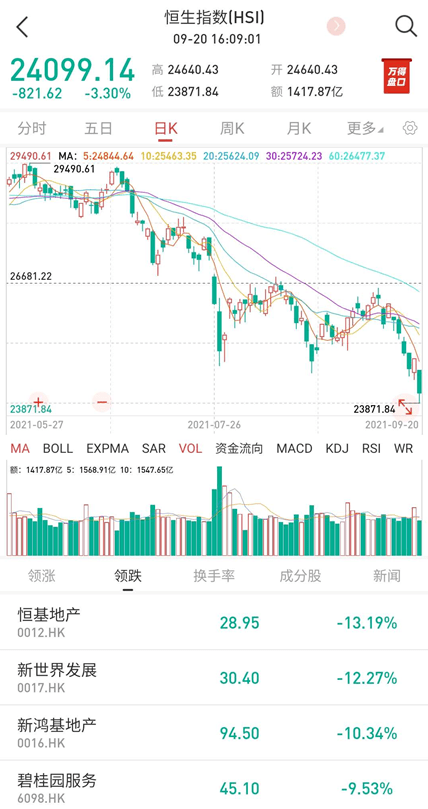Show the KDJ indicator
This screenshot has height=809, width=428.
pyautogui.click(x=337, y=448)
